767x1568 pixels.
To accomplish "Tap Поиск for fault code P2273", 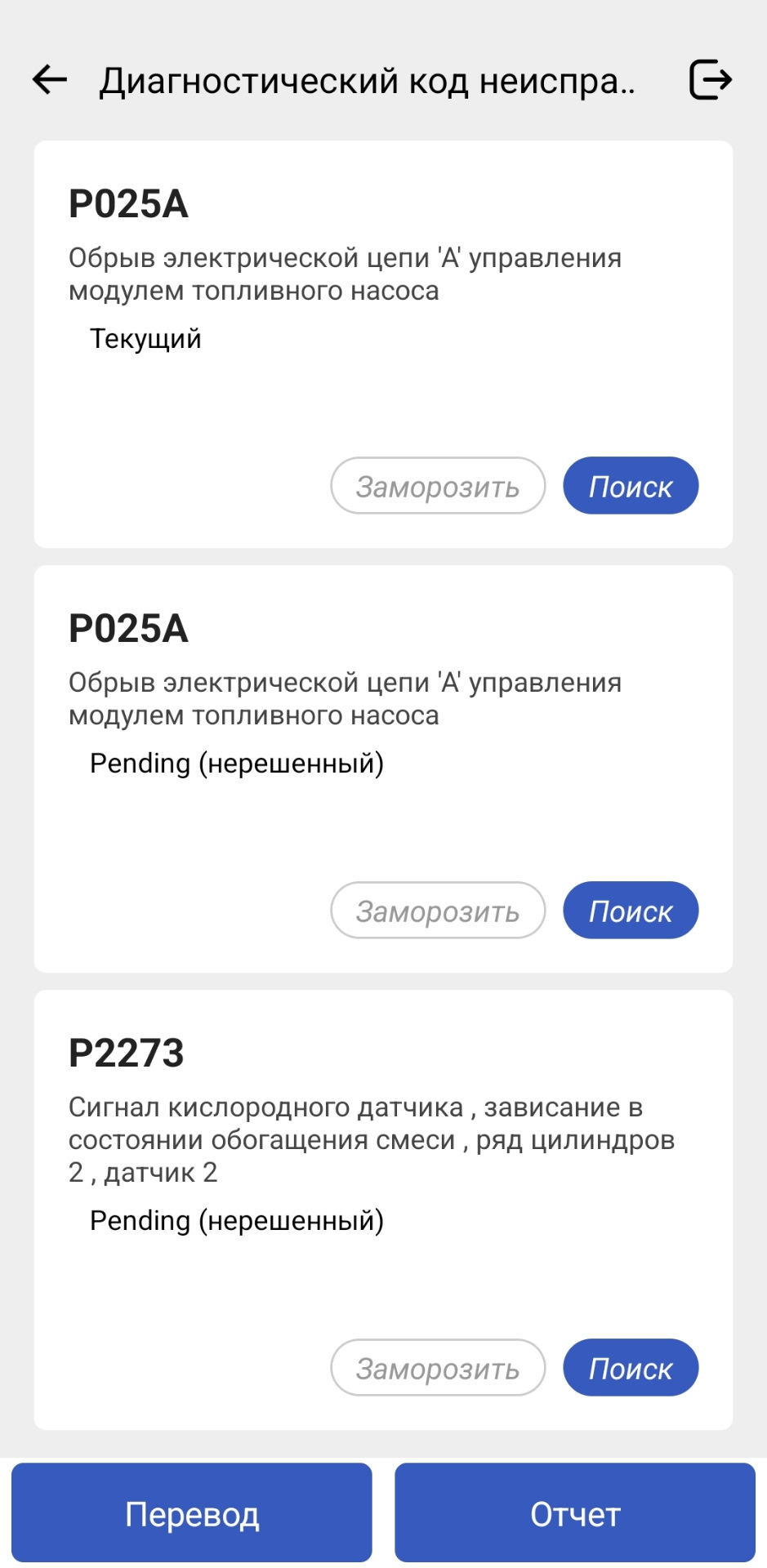I will pyautogui.click(x=630, y=1368).
